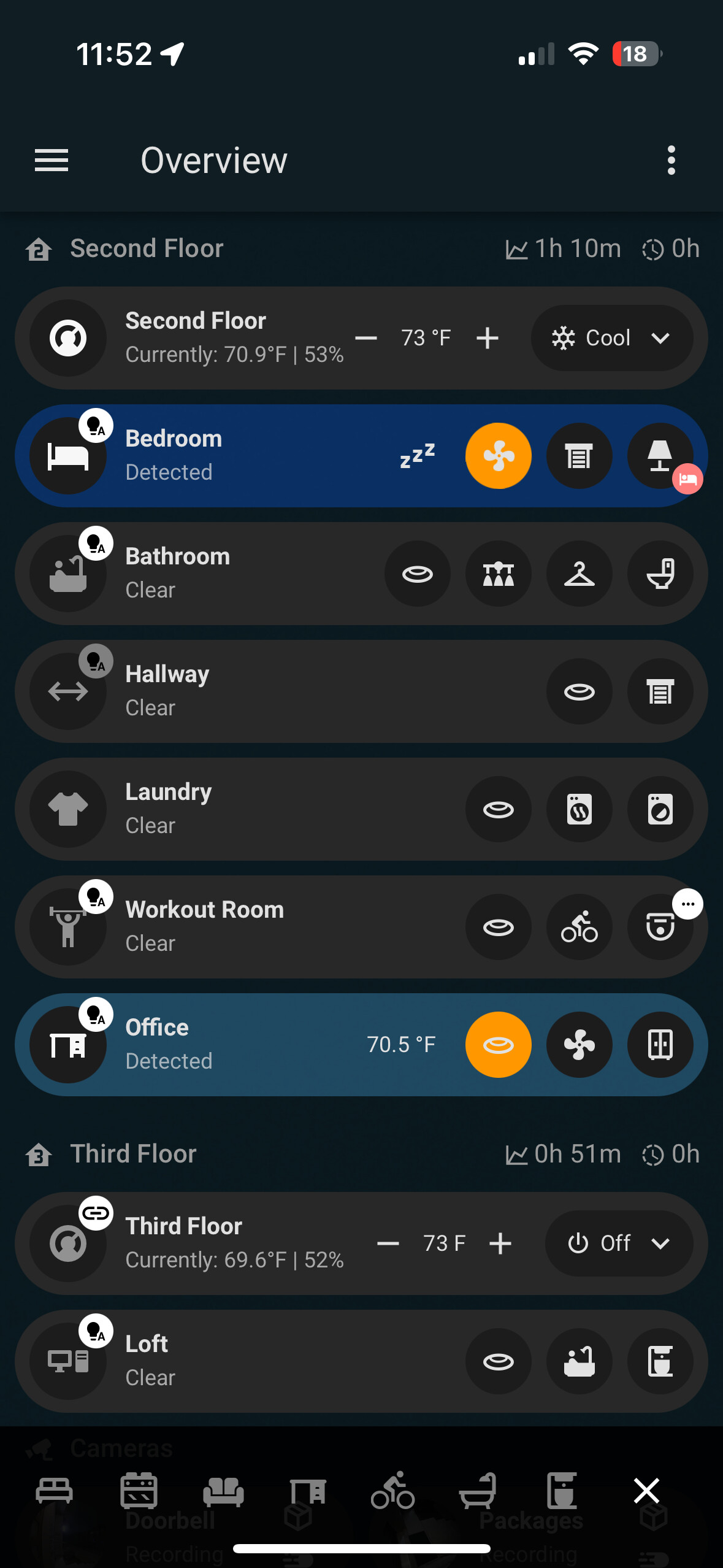Image resolution: width=723 pixels, height=1568 pixels.
Task: Open the Laundry washing machine controls
Action: [x=579, y=809]
